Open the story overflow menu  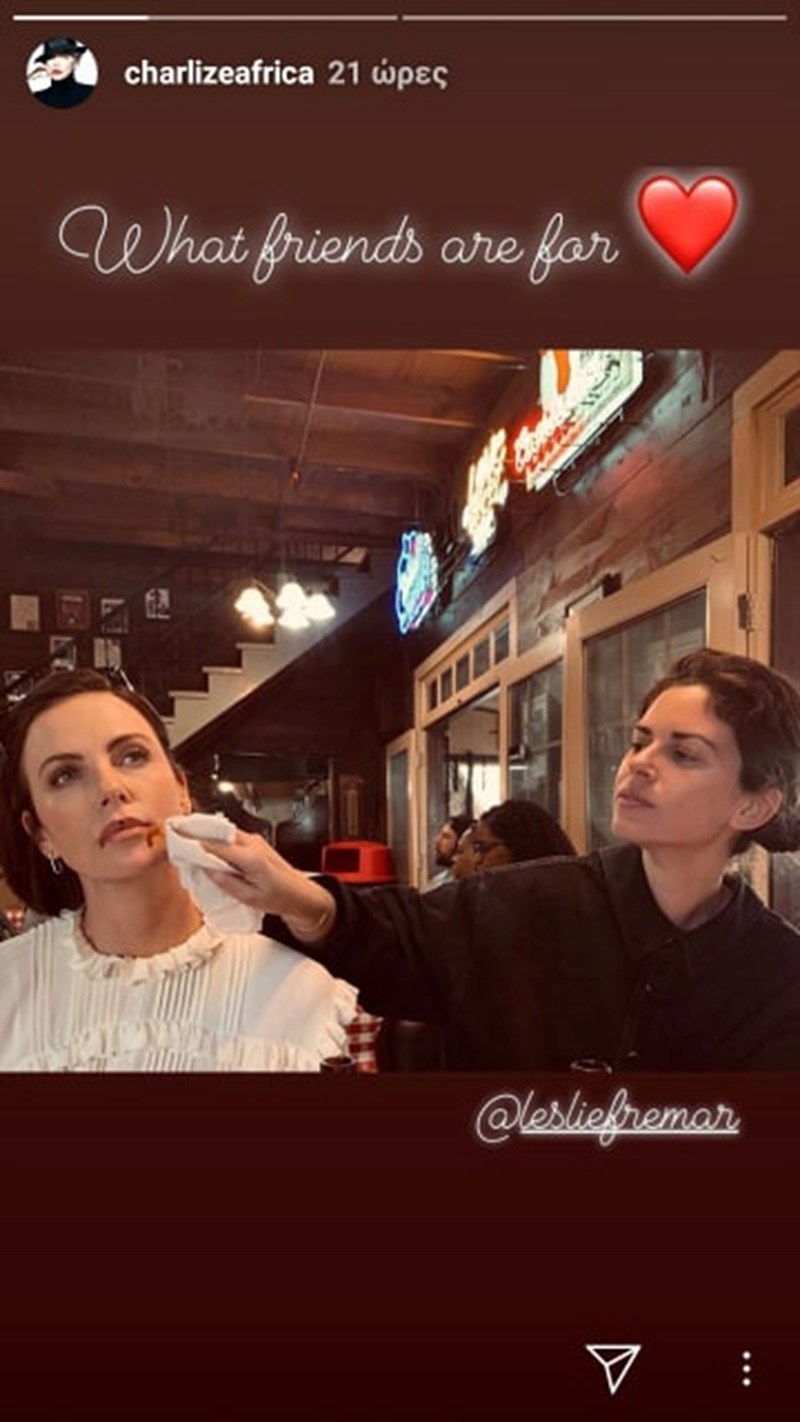pos(746,1368)
